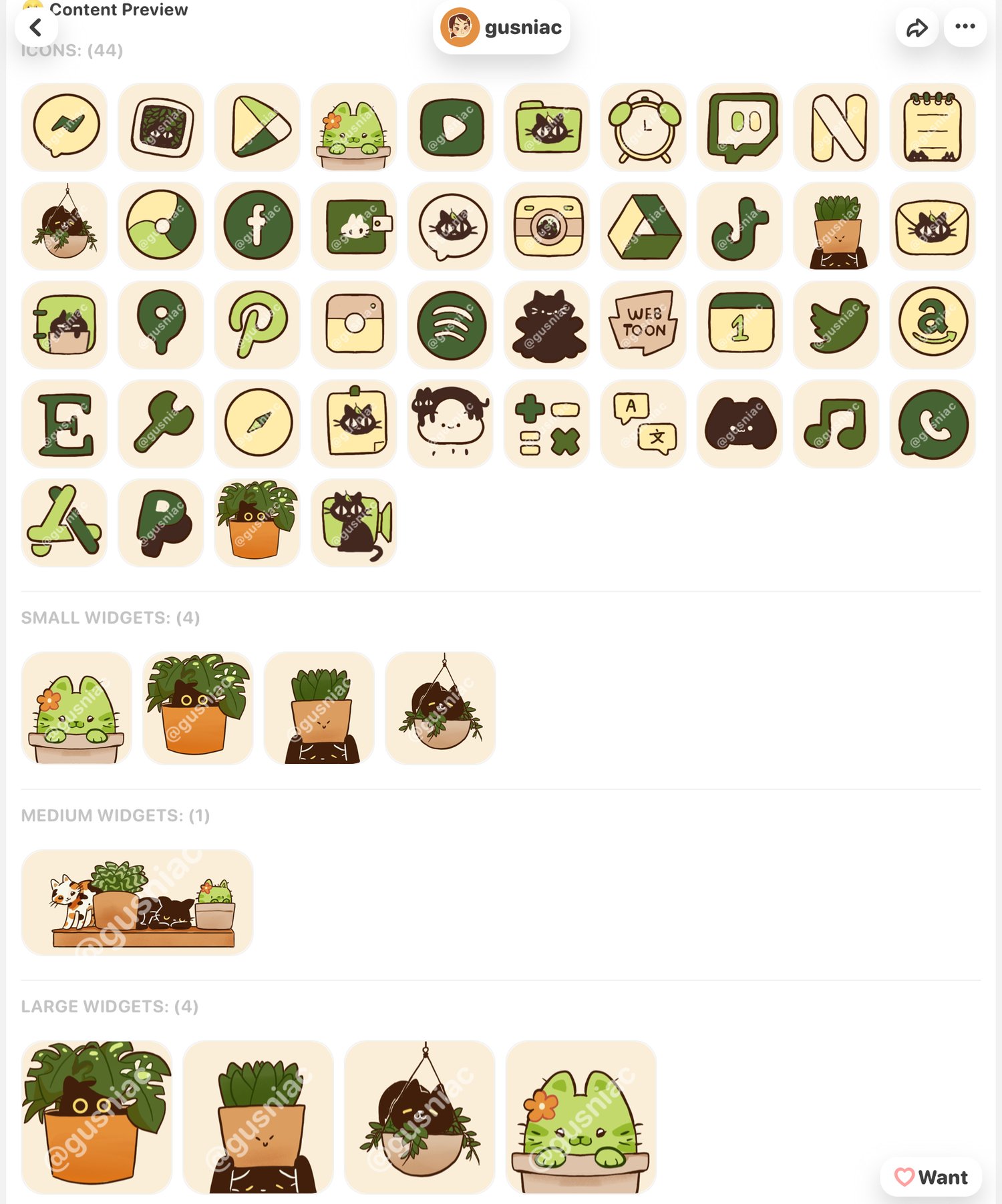This screenshot has height=1204, width=1002.
Task: Go back using the top-left arrow
Action: 36,28
